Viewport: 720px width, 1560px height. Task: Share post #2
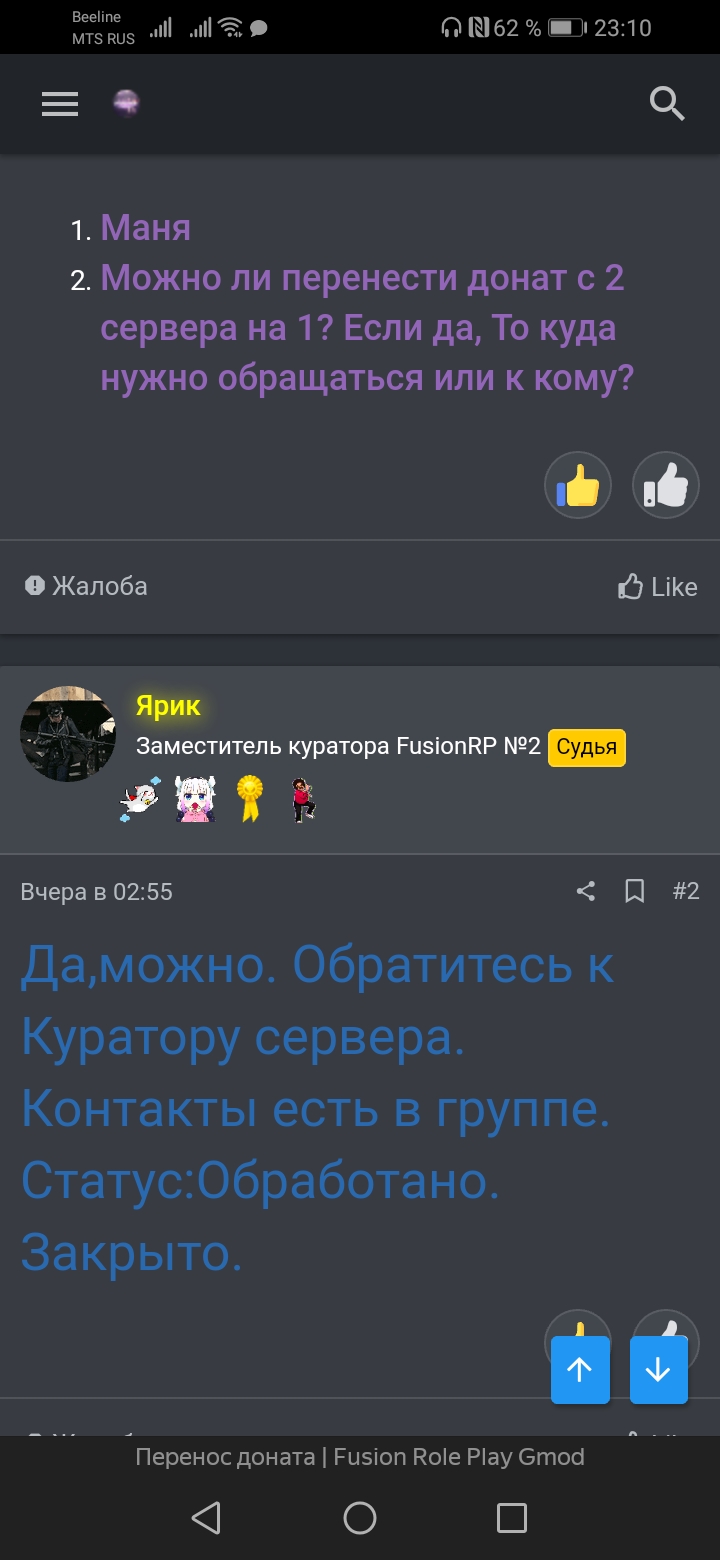(x=586, y=891)
